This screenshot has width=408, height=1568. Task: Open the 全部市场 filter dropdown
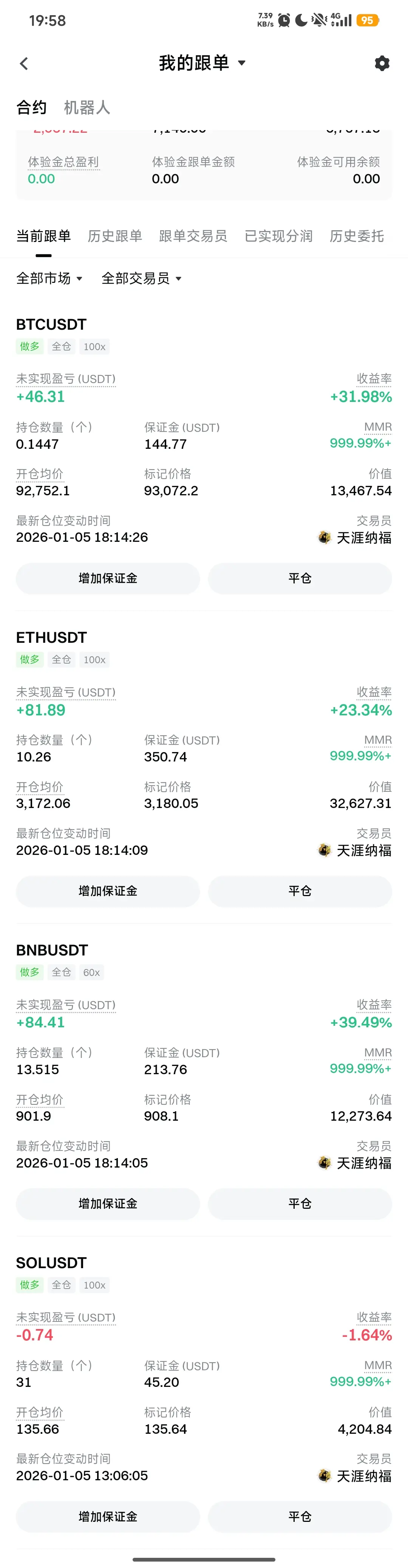(x=49, y=279)
